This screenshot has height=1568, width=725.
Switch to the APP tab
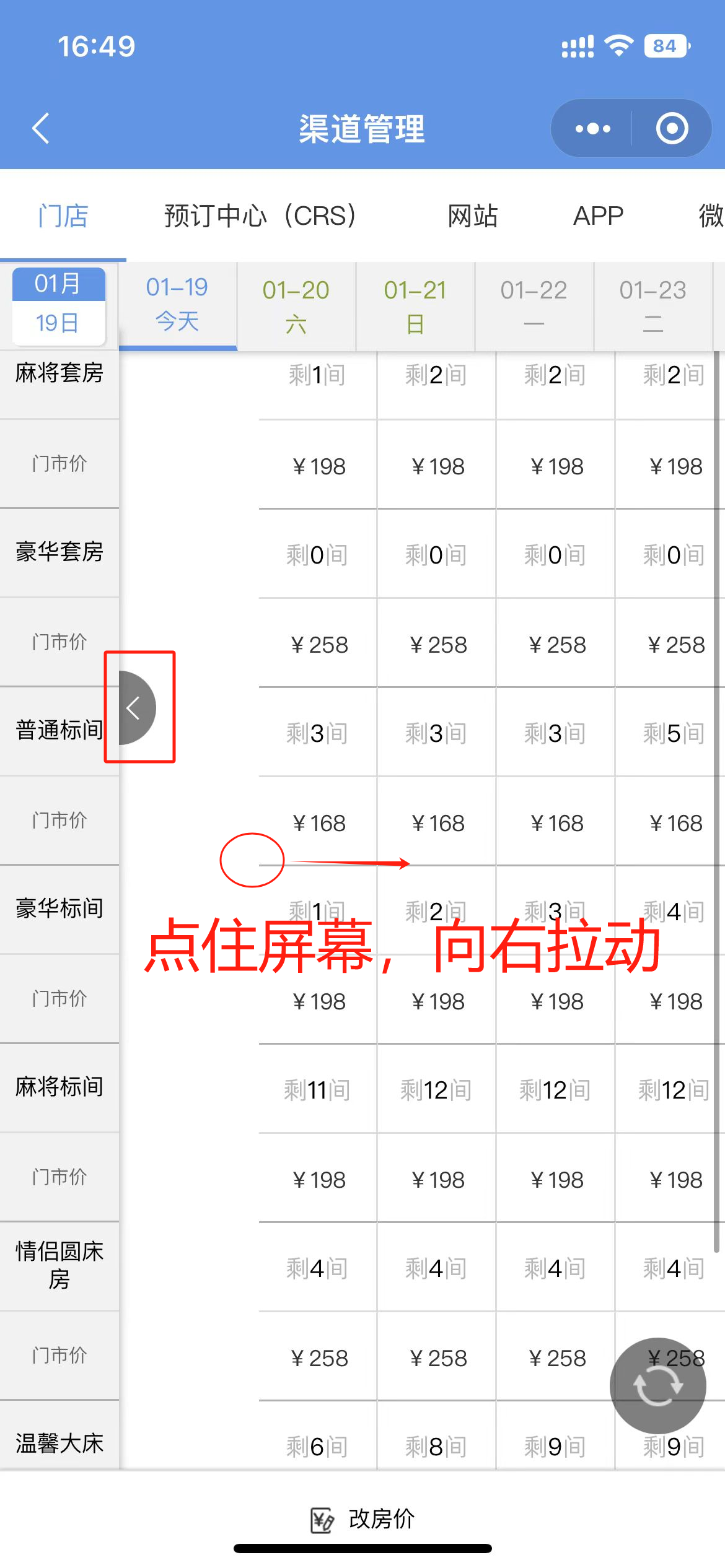tap(598, 216)
